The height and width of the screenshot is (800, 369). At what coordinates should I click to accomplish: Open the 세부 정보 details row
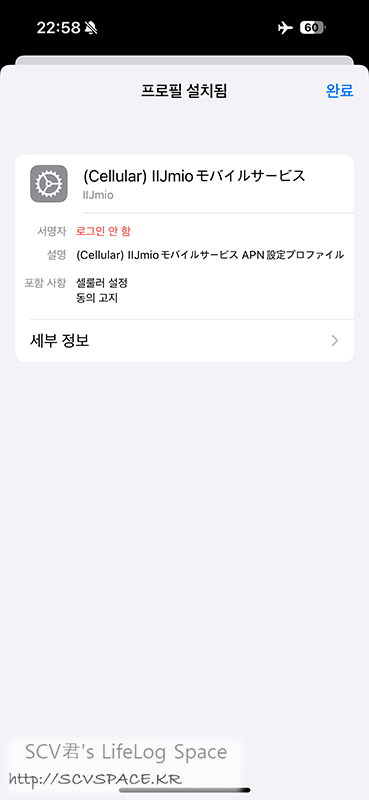coord(184,341)
